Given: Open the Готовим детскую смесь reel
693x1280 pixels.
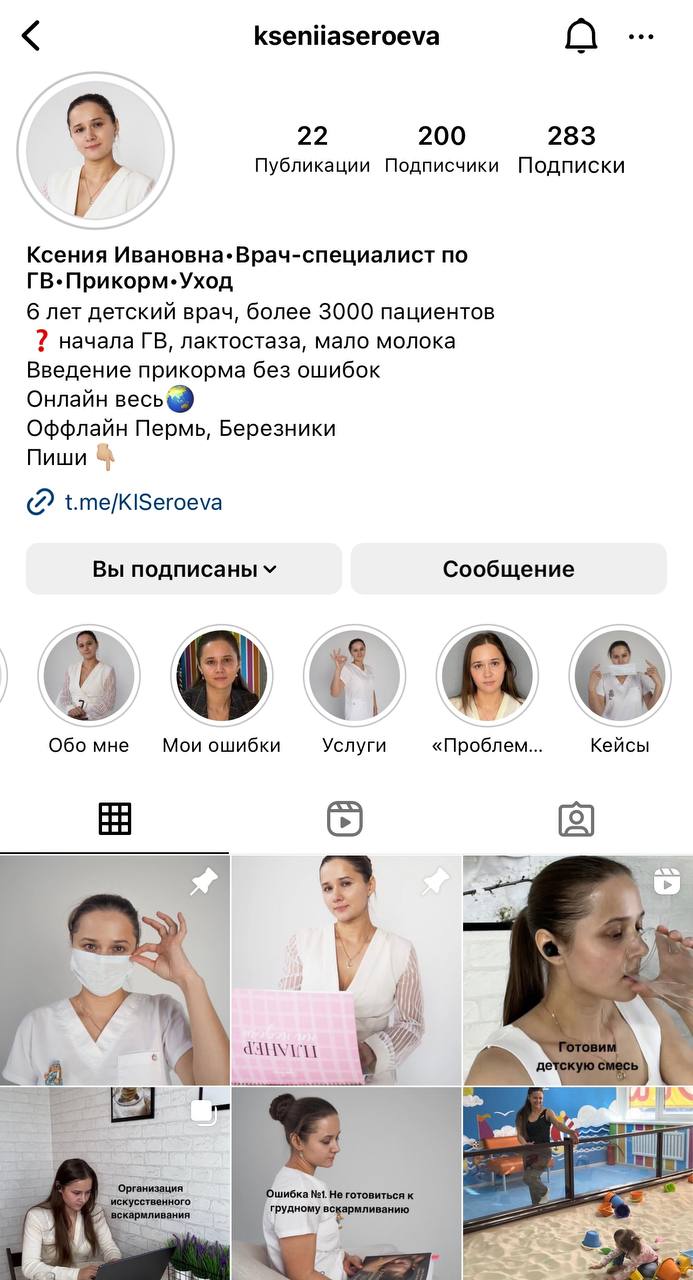Looking at the screenshot, I should (x=578, y=970).
